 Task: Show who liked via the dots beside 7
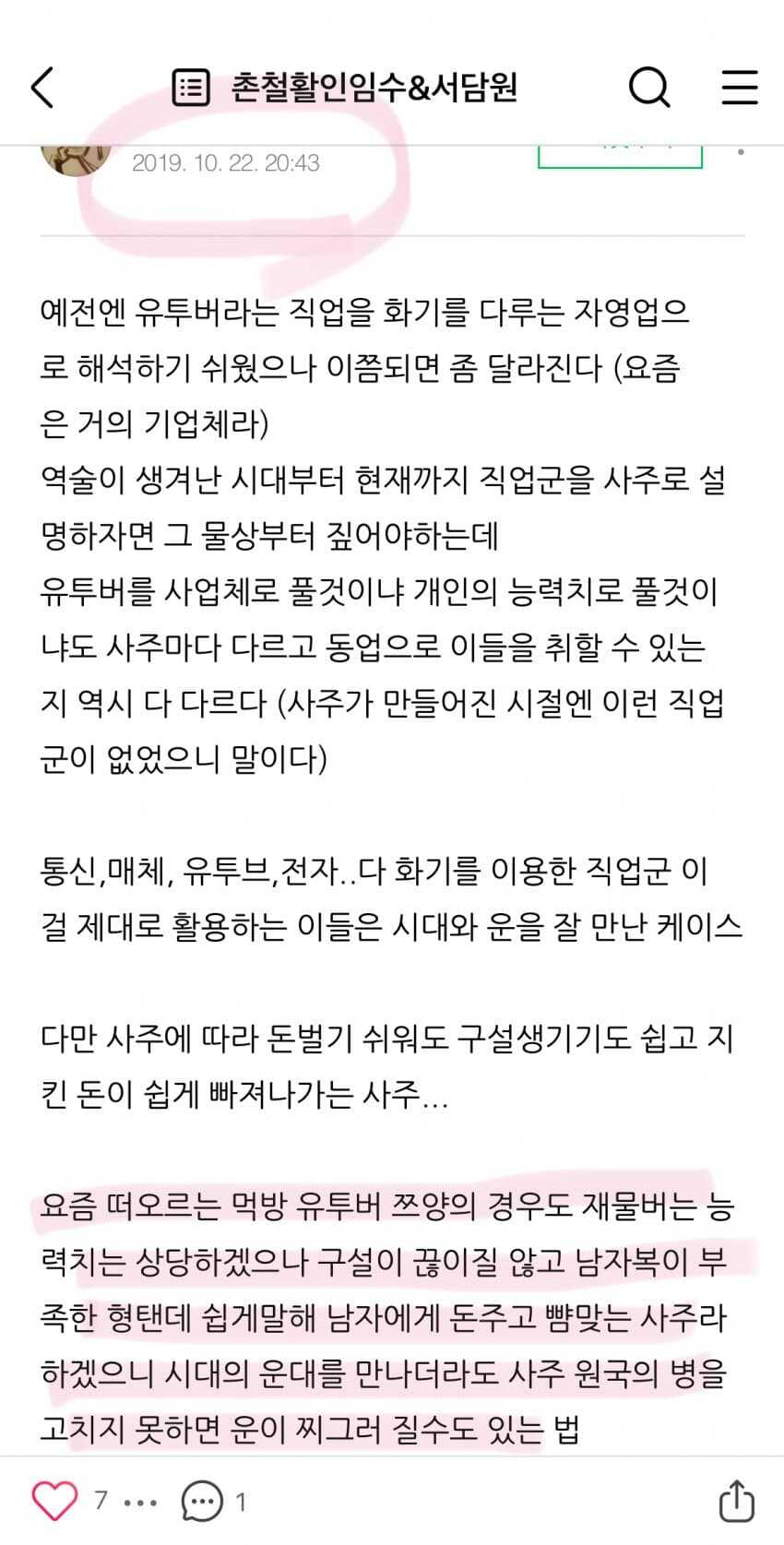pyautogui.click(x=140, y=1503)
